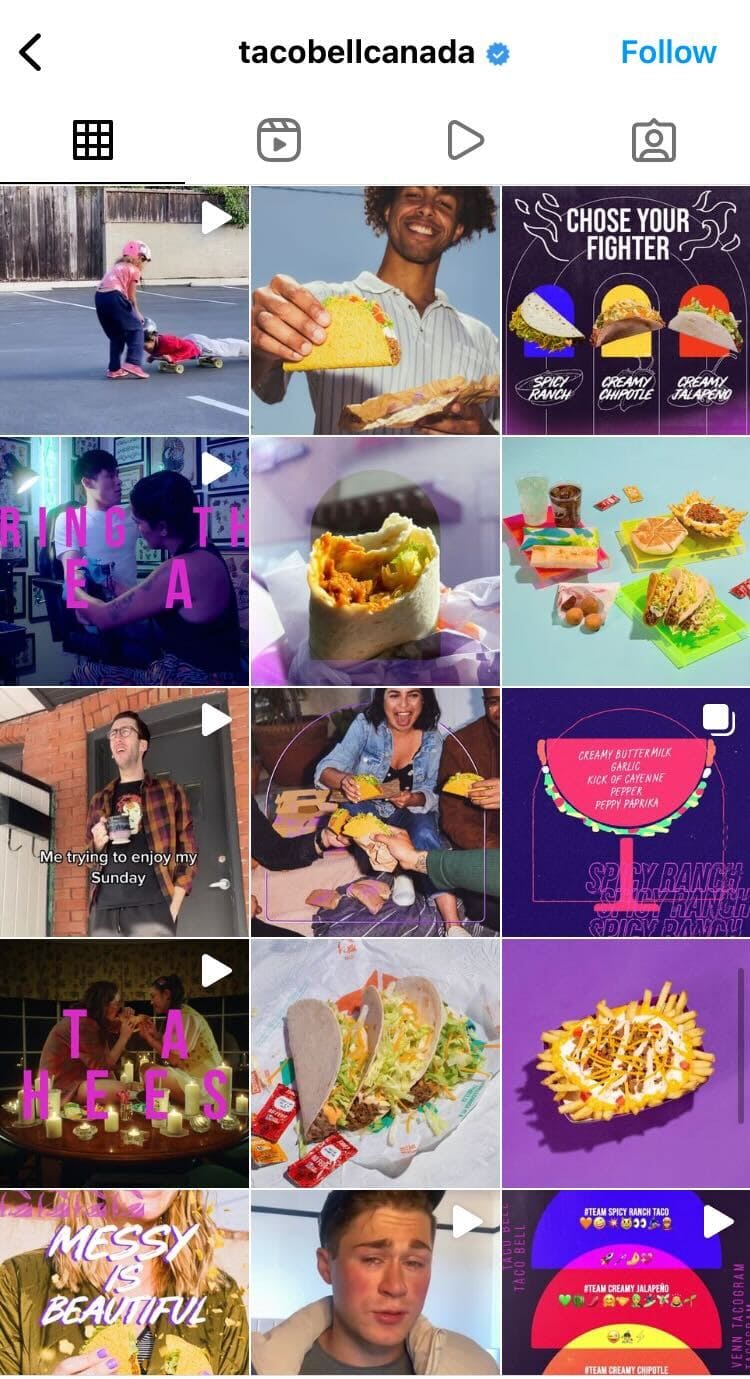Open the Team Spicy Ranch Taco video
The image size is (750, 1379).
tap(626, 1283)
